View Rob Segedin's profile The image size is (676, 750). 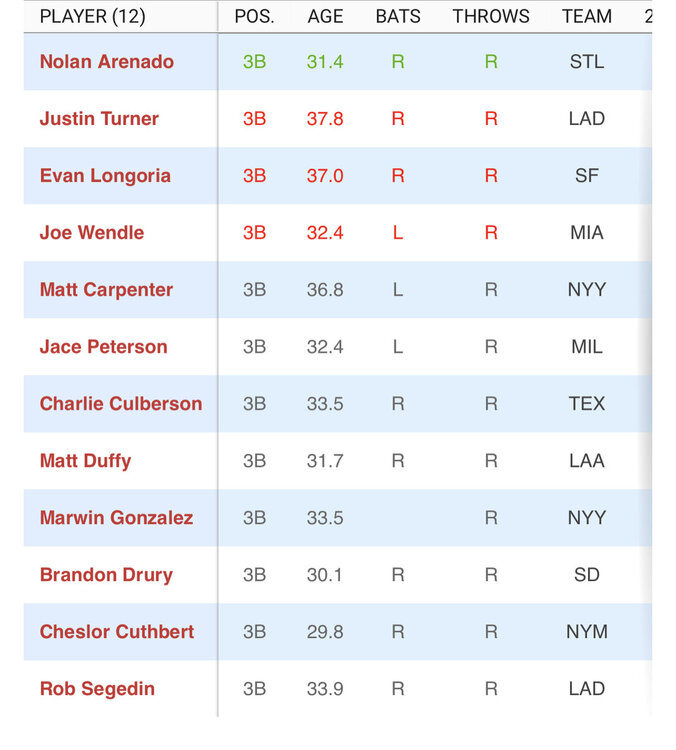(97, 689)
